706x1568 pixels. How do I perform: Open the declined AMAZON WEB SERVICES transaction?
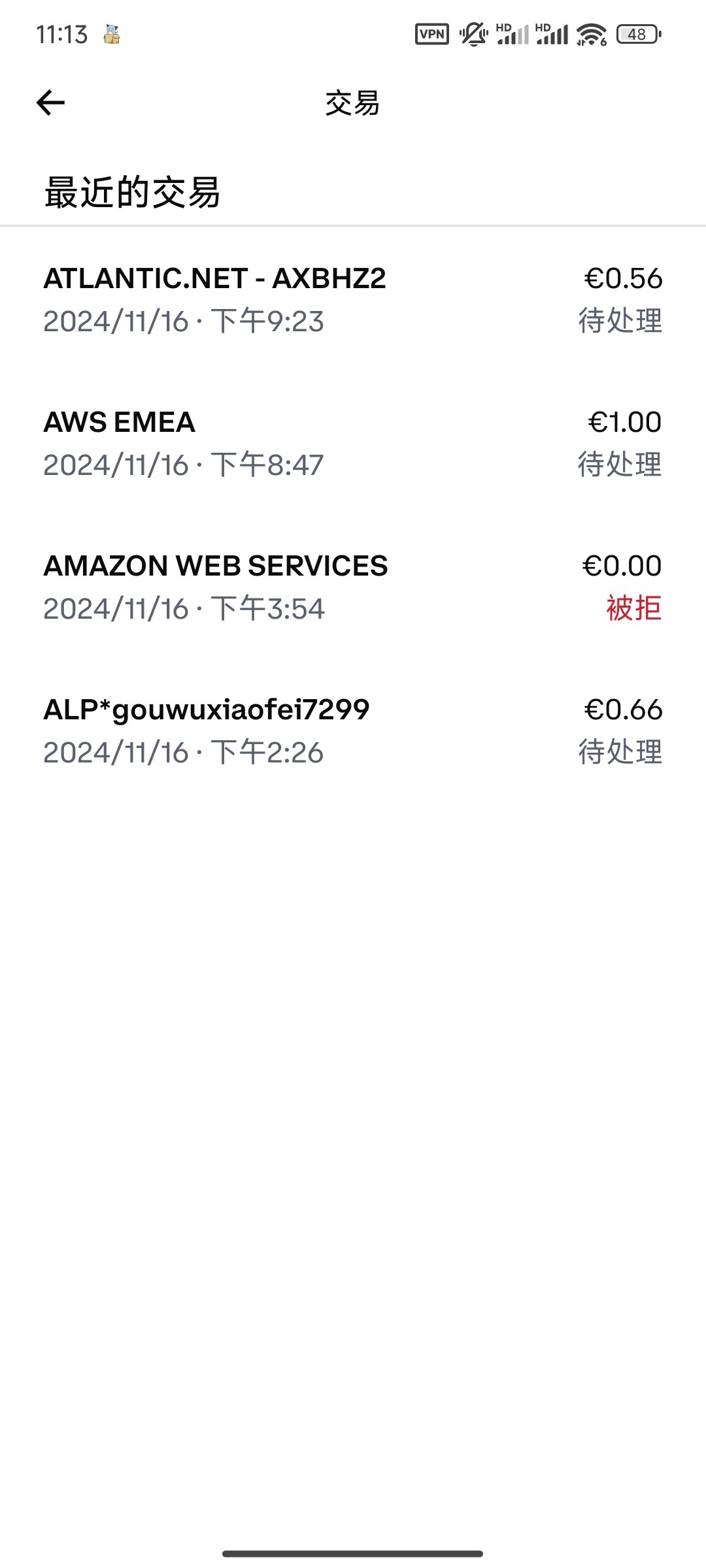pos(353,587)
